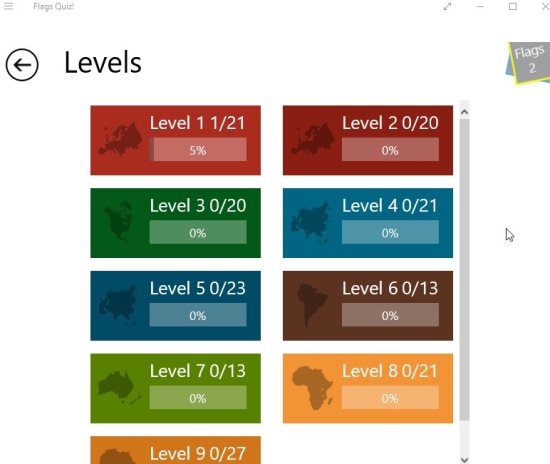Open the hamburger menu

pyautogui.click(x=8, y=6)
